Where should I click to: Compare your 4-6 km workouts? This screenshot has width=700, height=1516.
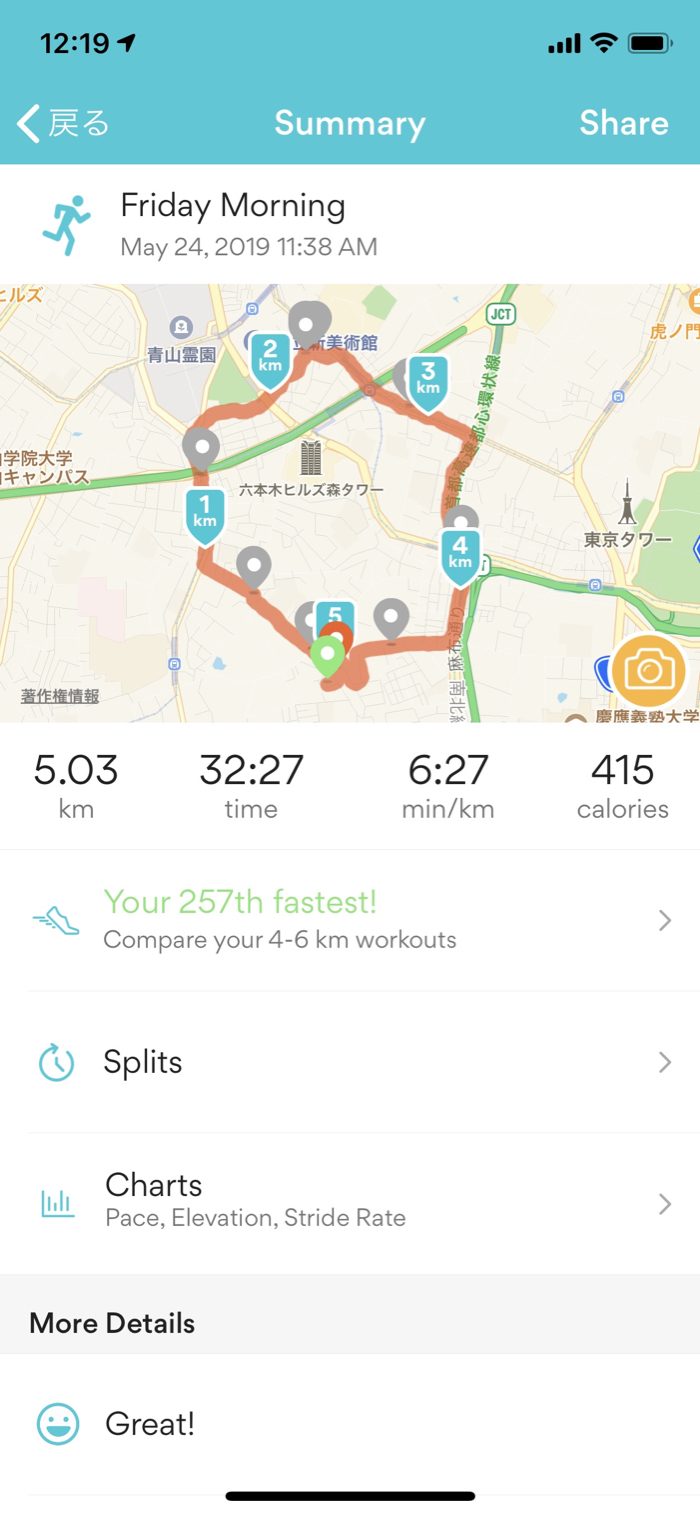pos(350,920)
